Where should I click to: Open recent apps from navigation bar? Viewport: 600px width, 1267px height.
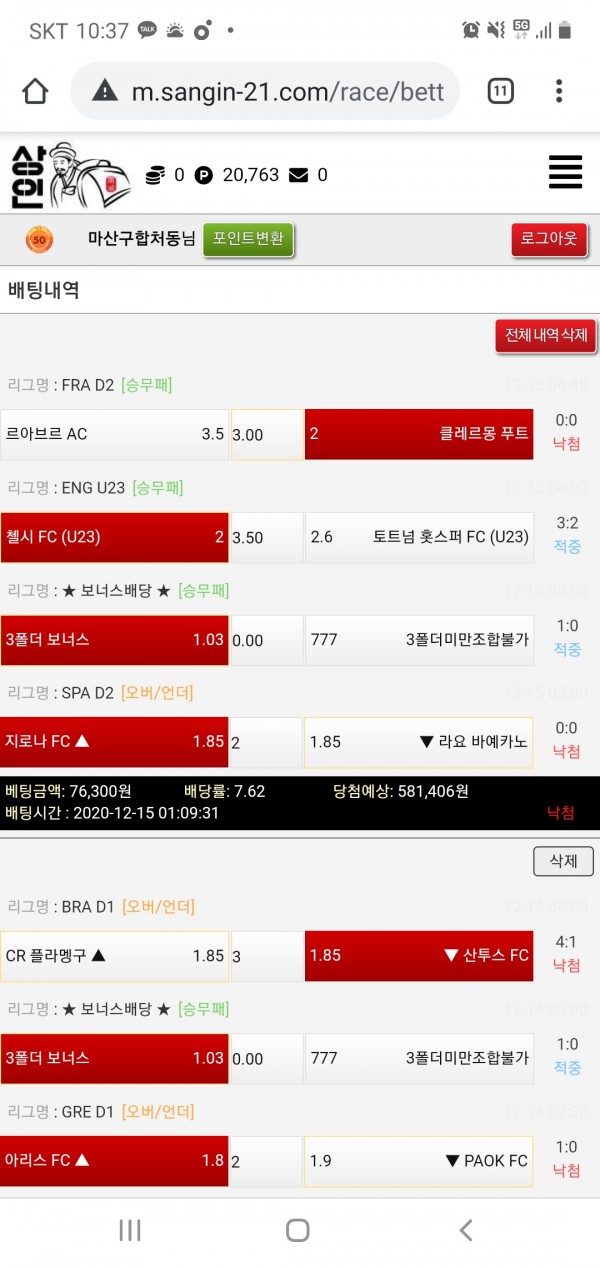[130, 1230]
